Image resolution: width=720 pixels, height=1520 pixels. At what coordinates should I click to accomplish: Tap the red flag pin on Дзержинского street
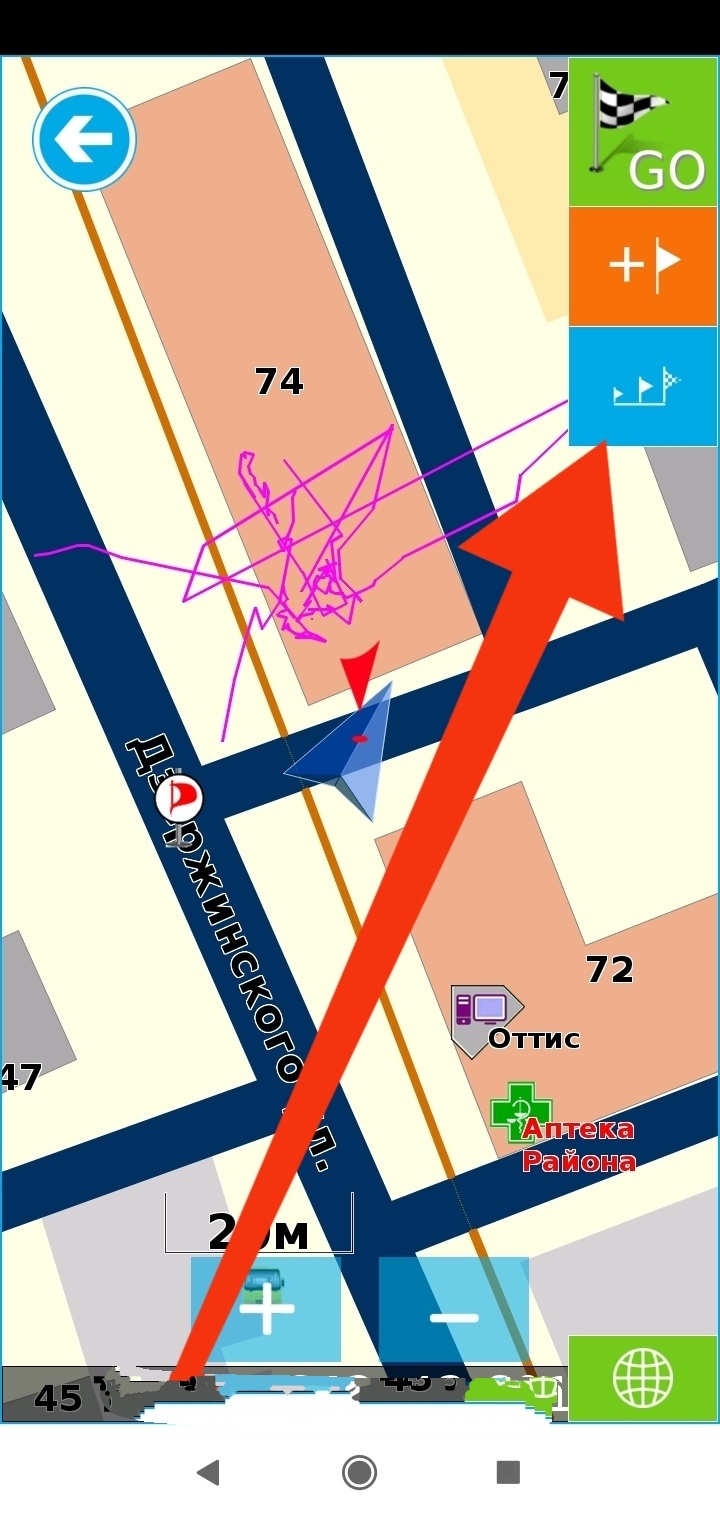[181, 801]
